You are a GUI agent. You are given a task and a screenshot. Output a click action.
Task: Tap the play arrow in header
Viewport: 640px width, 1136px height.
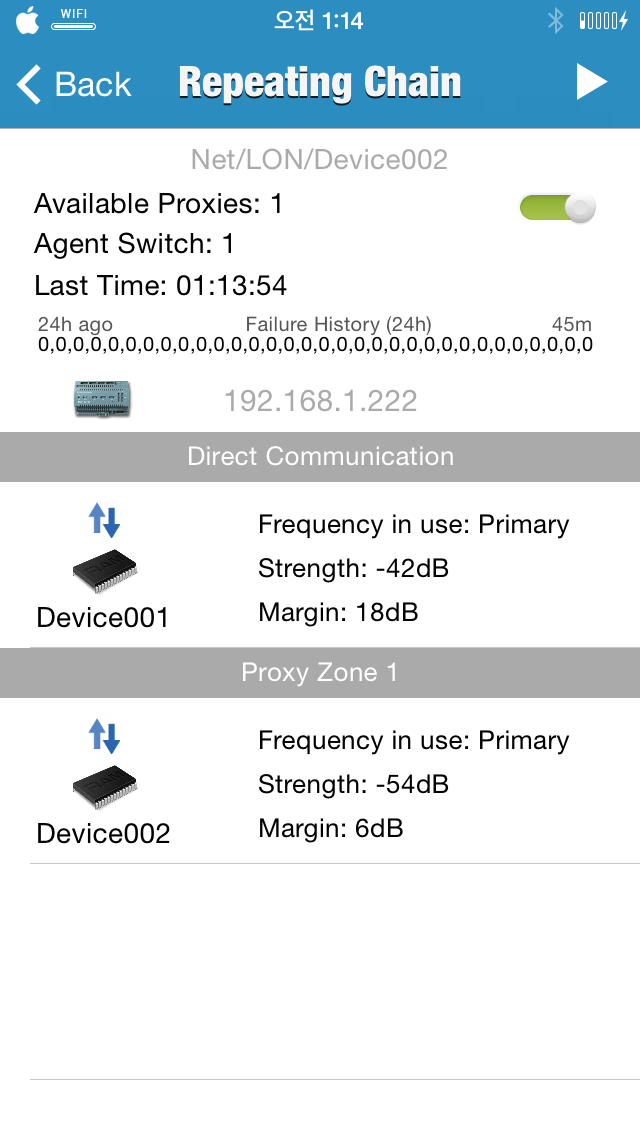(591, 82)
